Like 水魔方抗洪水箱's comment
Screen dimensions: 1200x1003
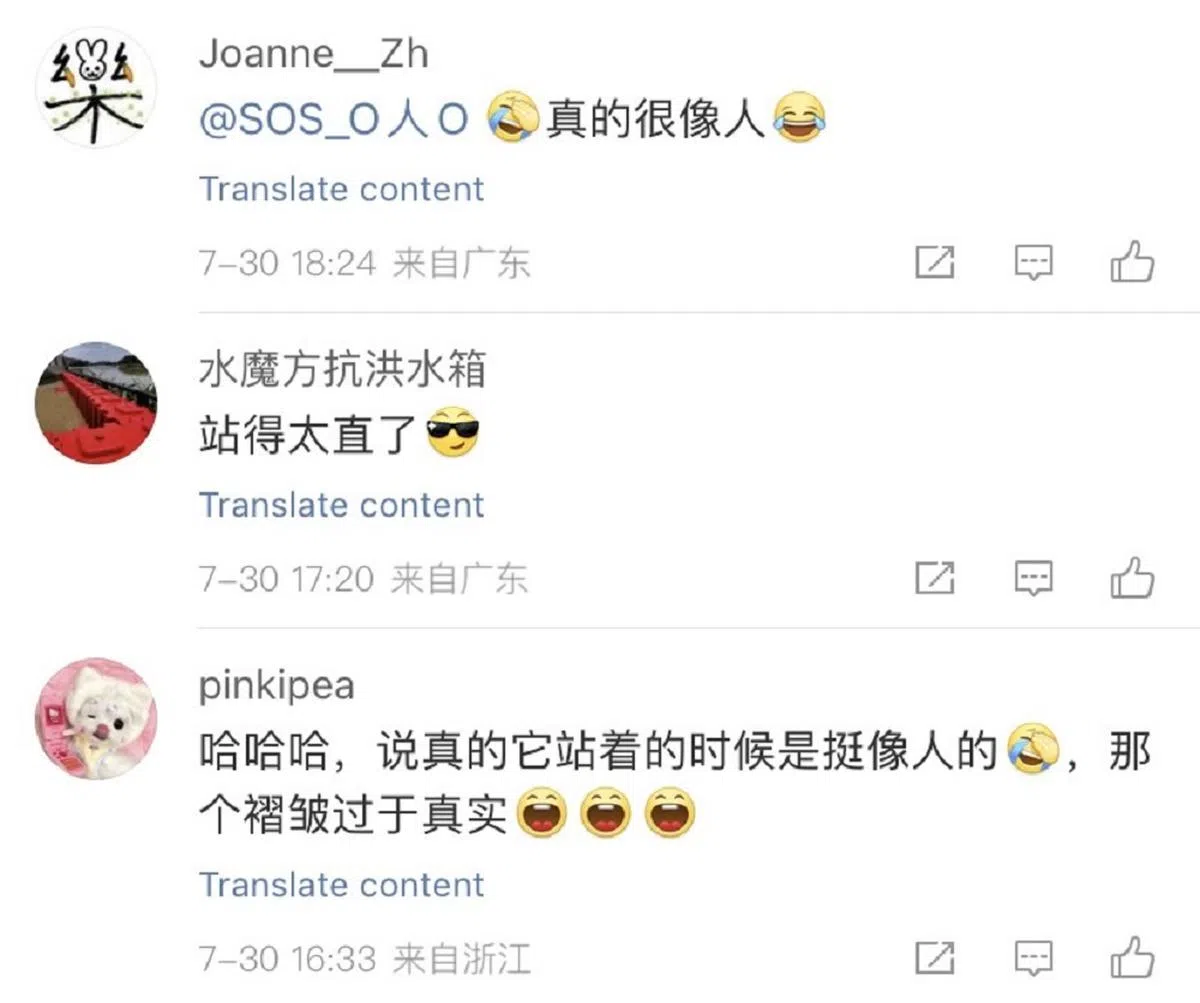pos(1132,579)
